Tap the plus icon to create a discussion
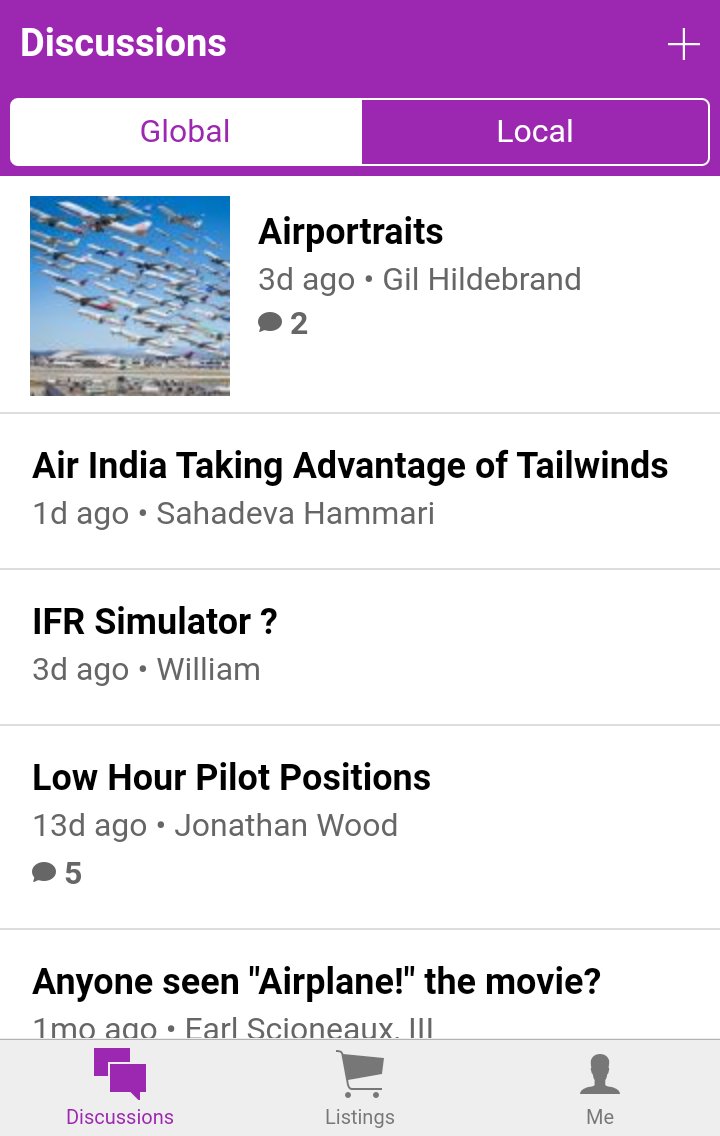 pos(683,44)
